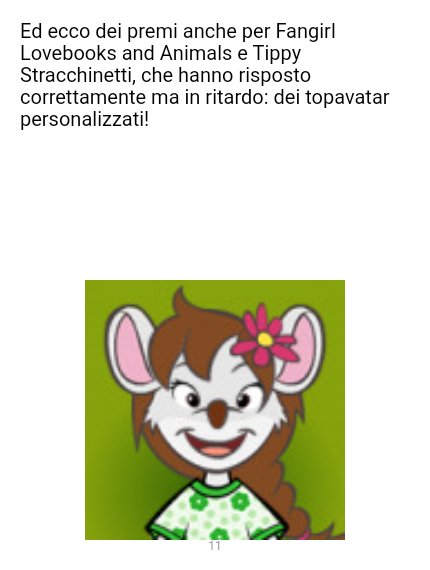This screenshot has height=570, width=430.
Task: Open the mouse avatar picture with pink flower
Action: 215,410
